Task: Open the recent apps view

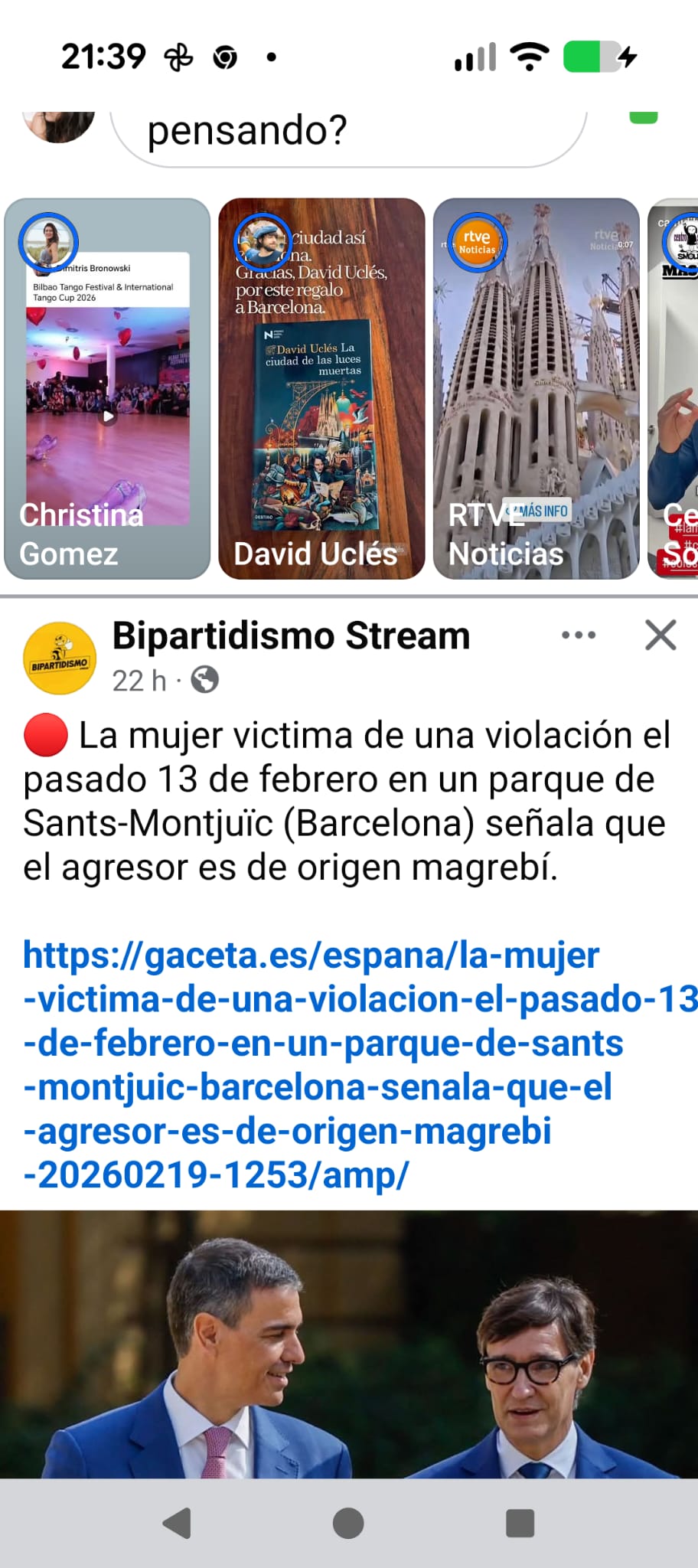Action: coord(520,1523)
